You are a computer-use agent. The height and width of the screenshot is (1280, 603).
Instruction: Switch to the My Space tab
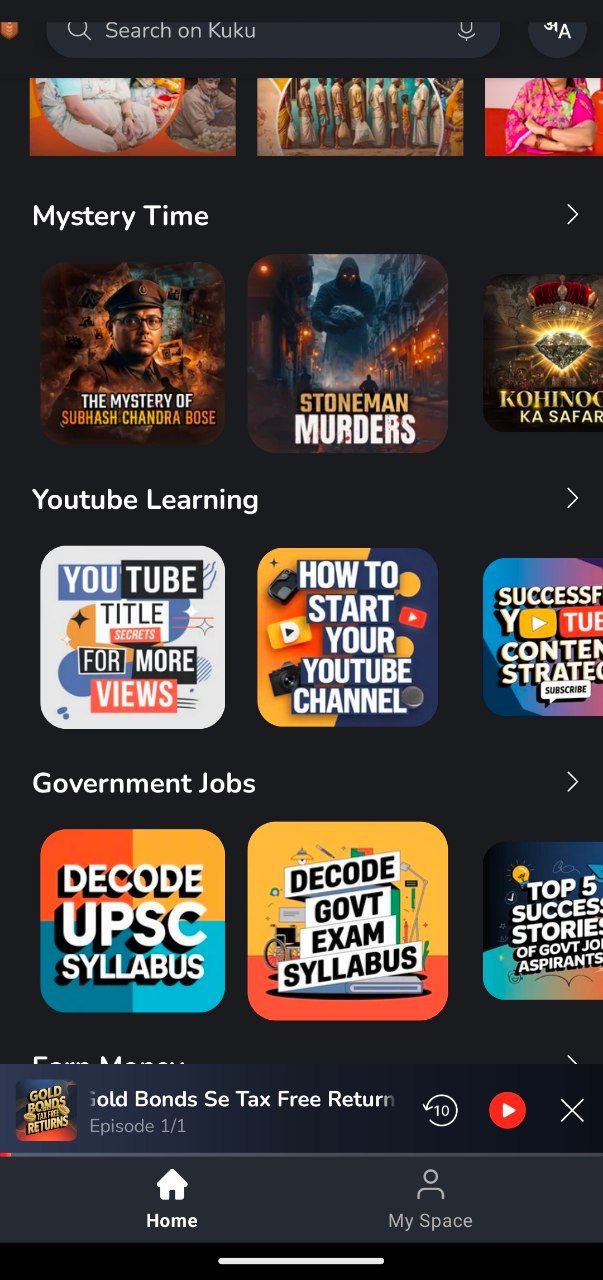(x=430, y=1199)
